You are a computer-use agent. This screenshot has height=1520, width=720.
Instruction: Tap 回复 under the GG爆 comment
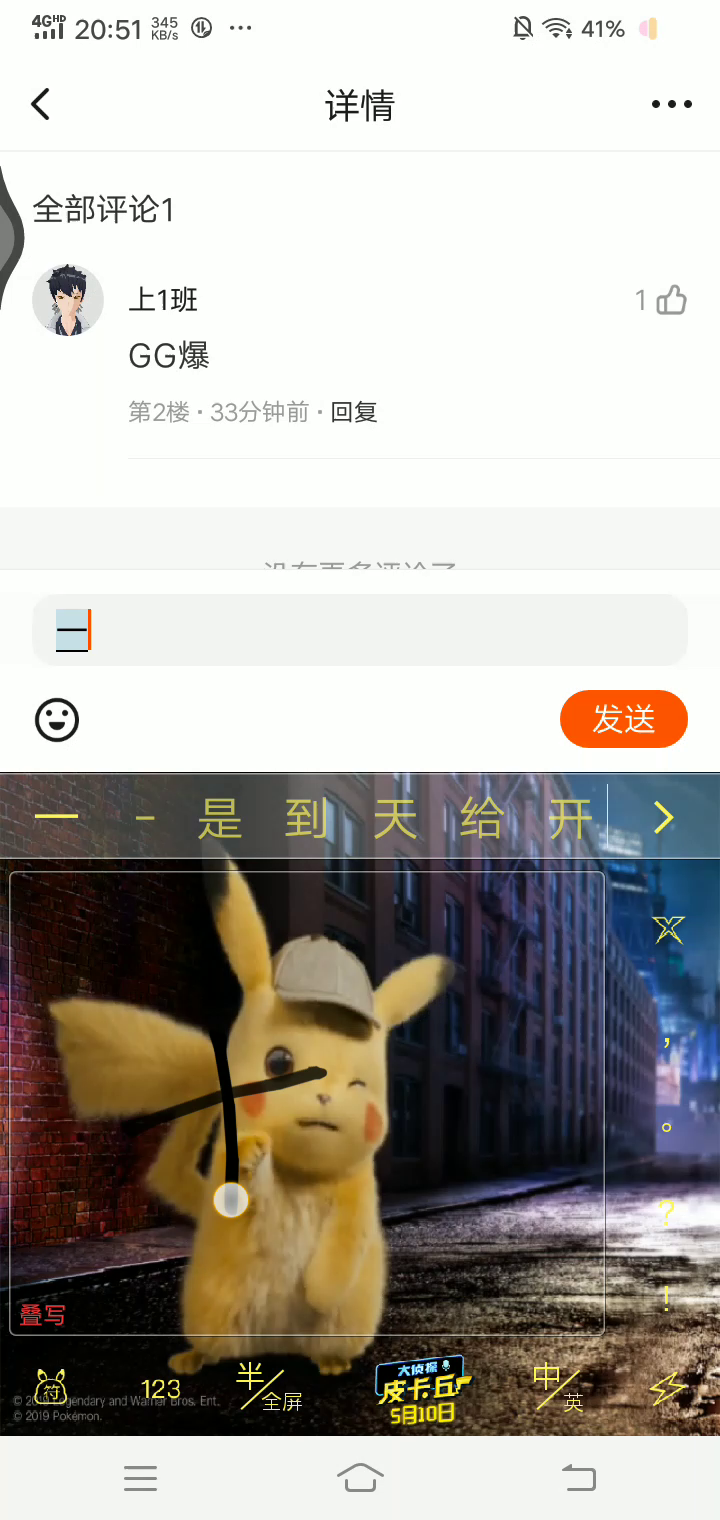(x=354, y=412)
